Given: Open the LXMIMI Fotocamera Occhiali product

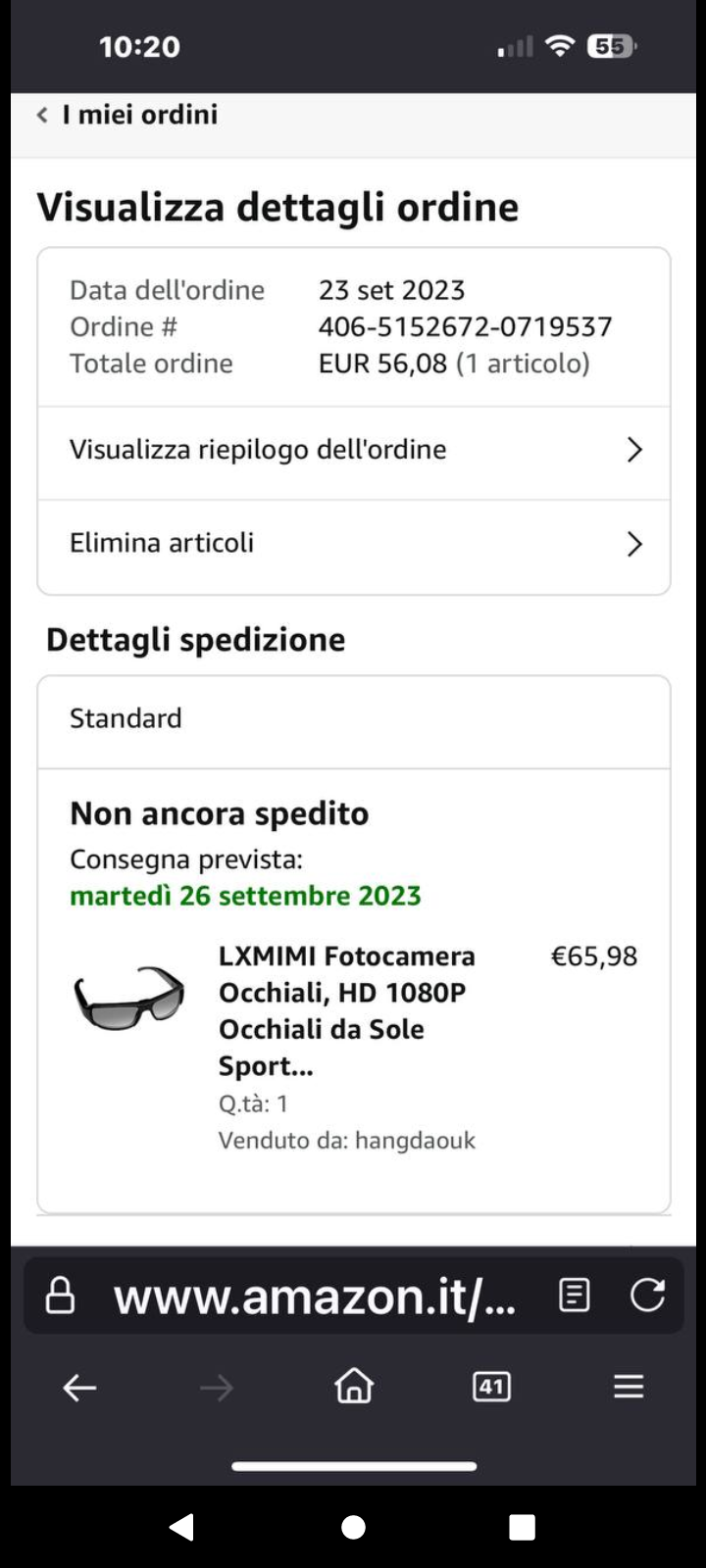Looking at the screenshot, I should pyautogui.click(x=346, y=1010).
